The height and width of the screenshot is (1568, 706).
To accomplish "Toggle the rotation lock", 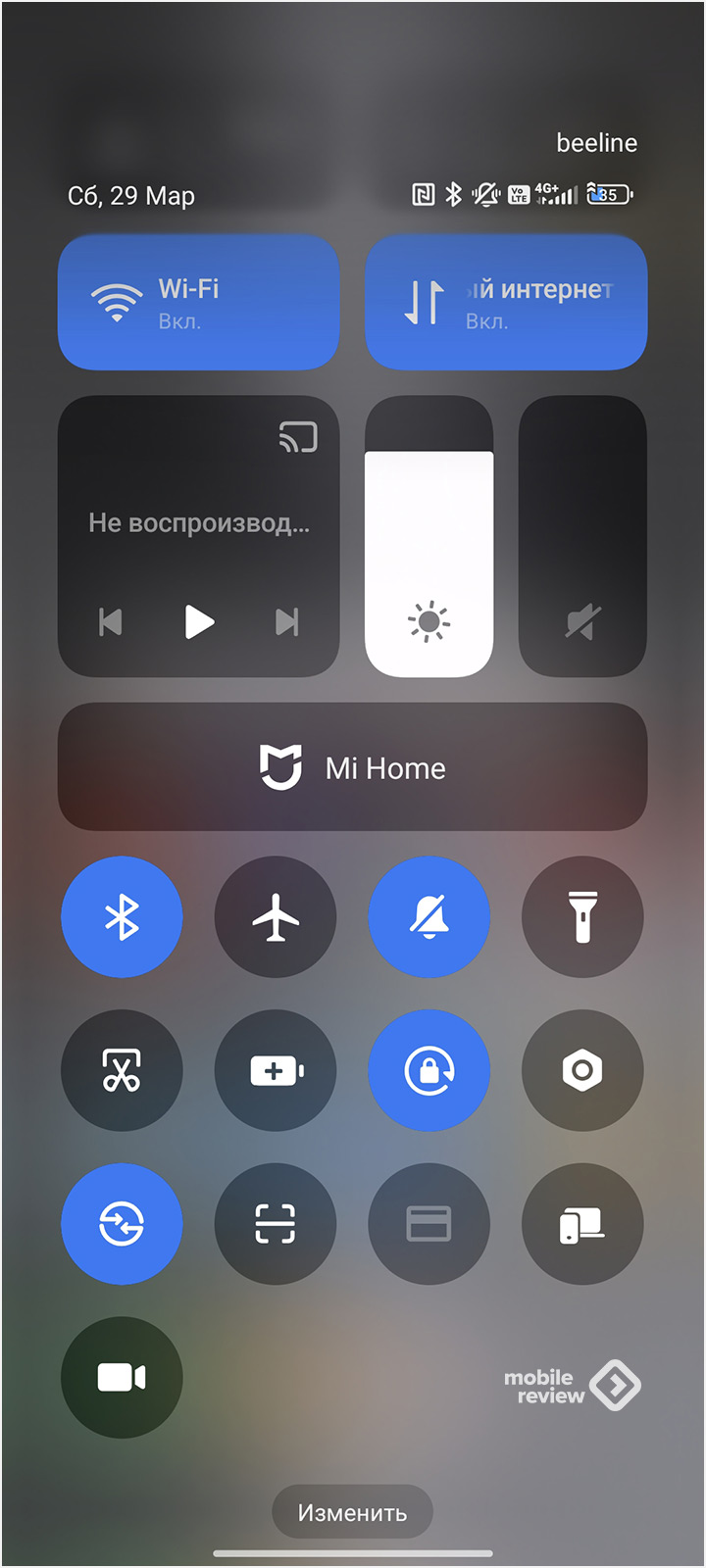I will [x=429, y=1070].
